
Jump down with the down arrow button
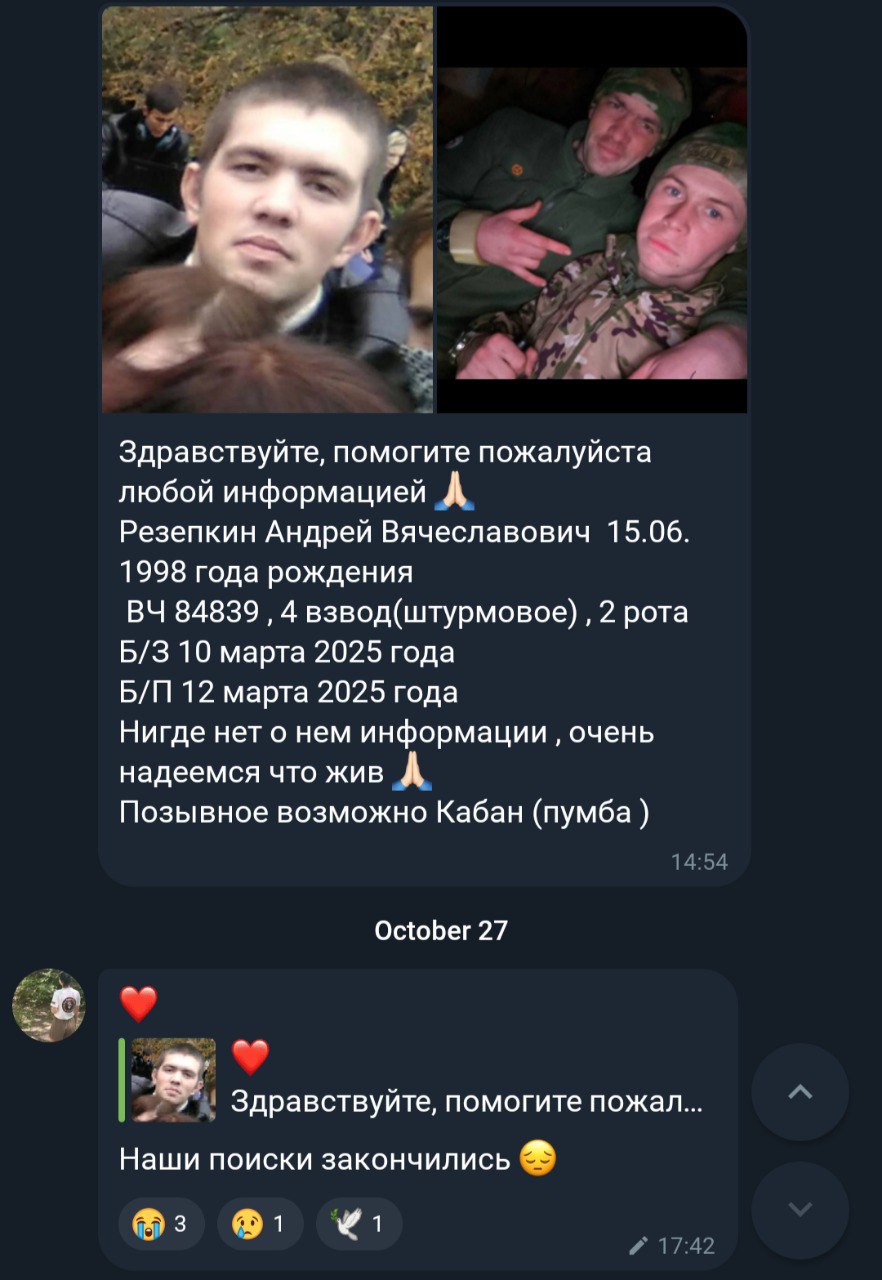point(800,1210)
